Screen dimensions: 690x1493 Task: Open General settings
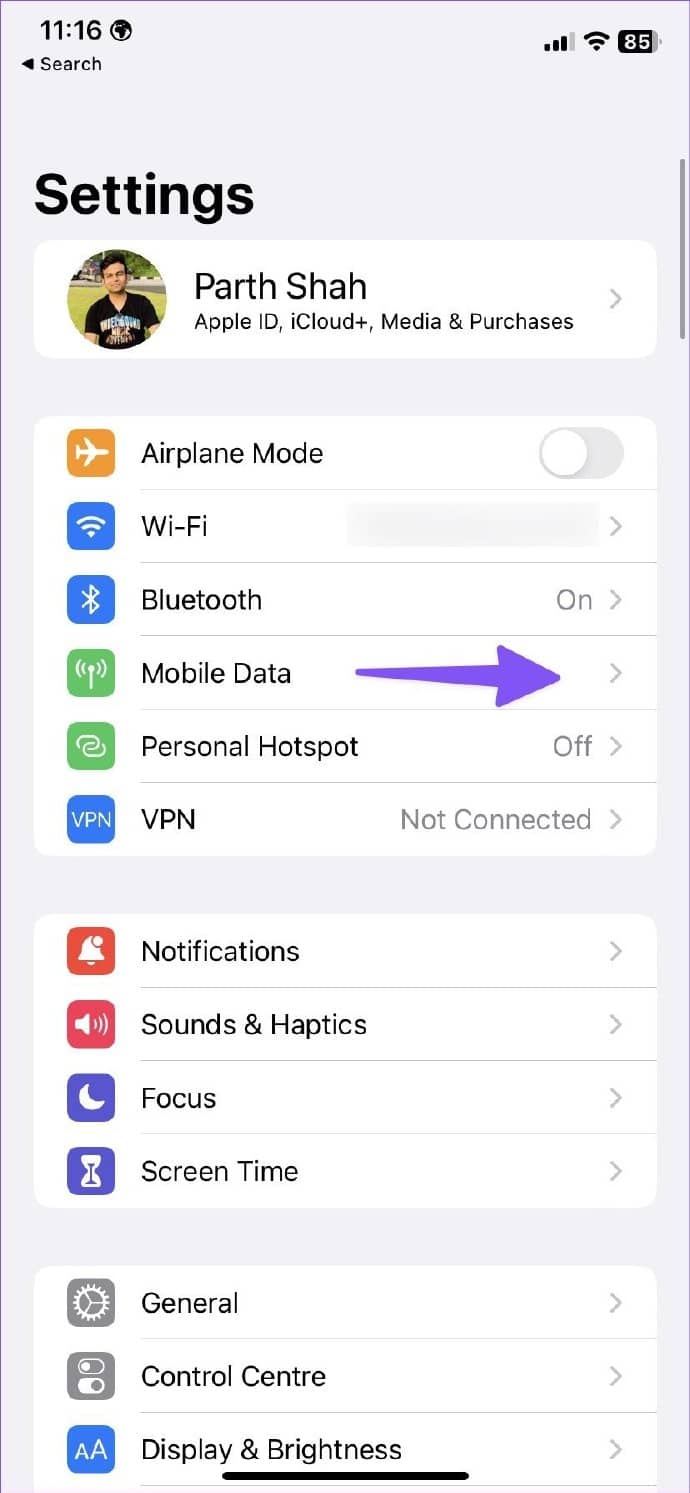345,1303
